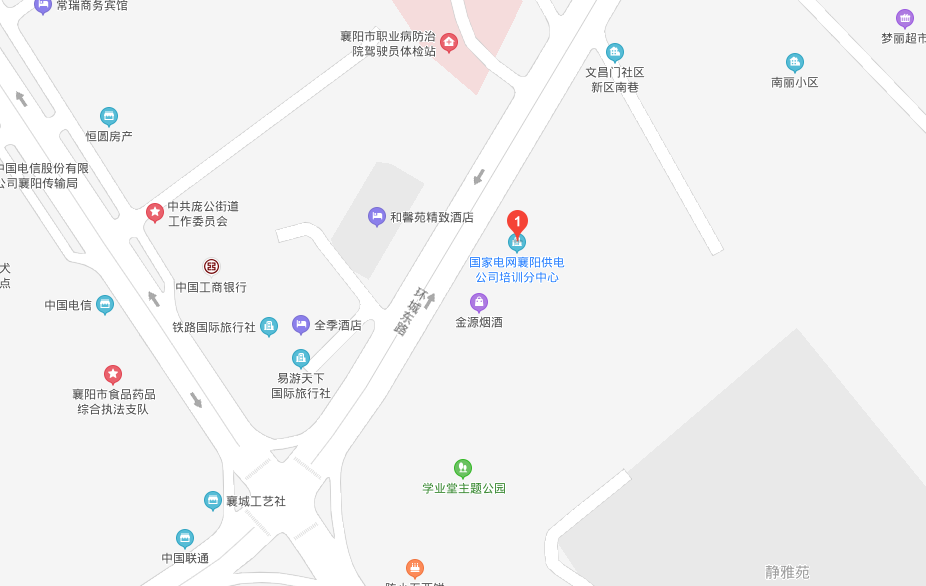The height and width of the screenshot is (586, 926).
Task: Open the 襄阳市职业病防治院驾驶员体检站 marker
Action: (x=449, y=42)
